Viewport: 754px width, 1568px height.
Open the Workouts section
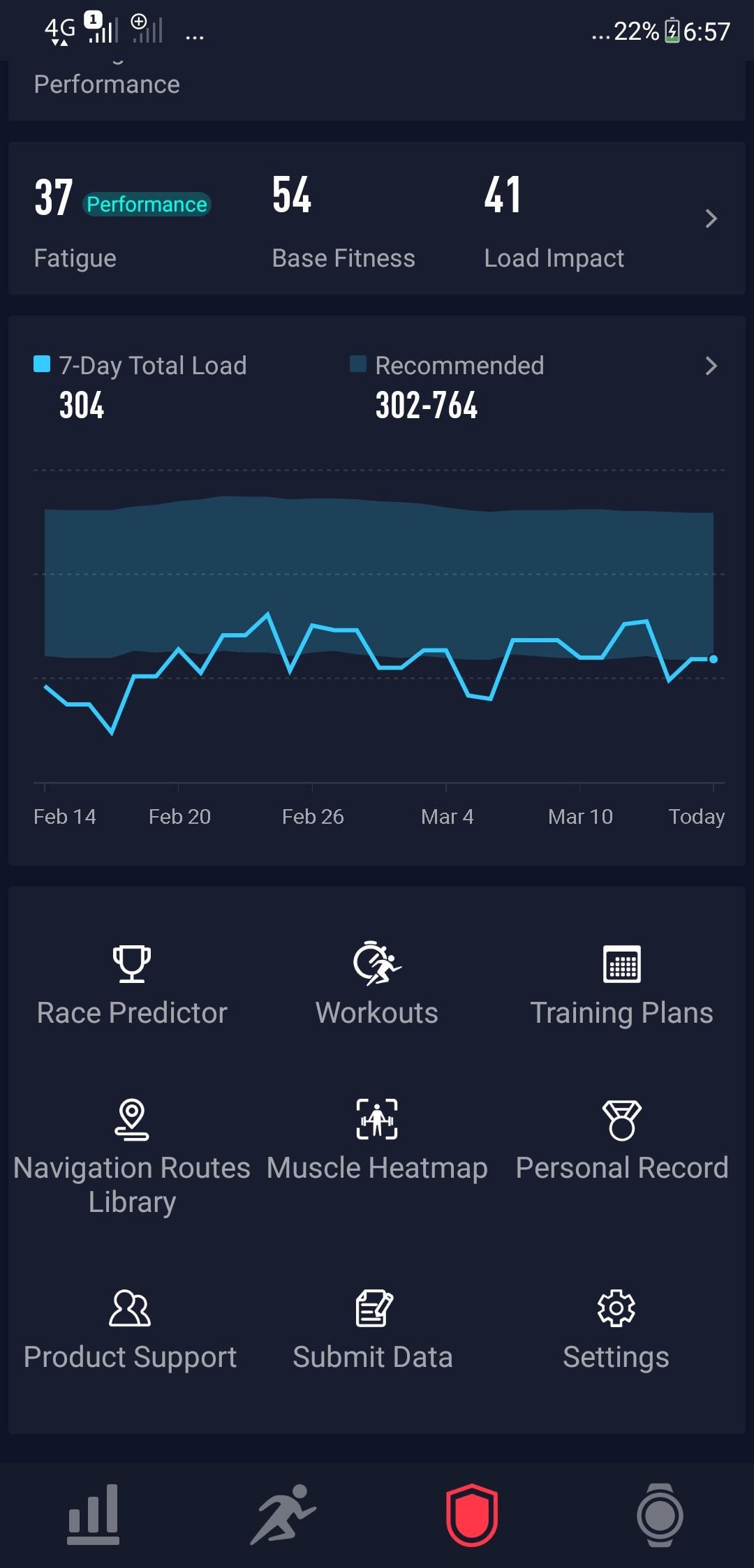click(x=377, y=984)
